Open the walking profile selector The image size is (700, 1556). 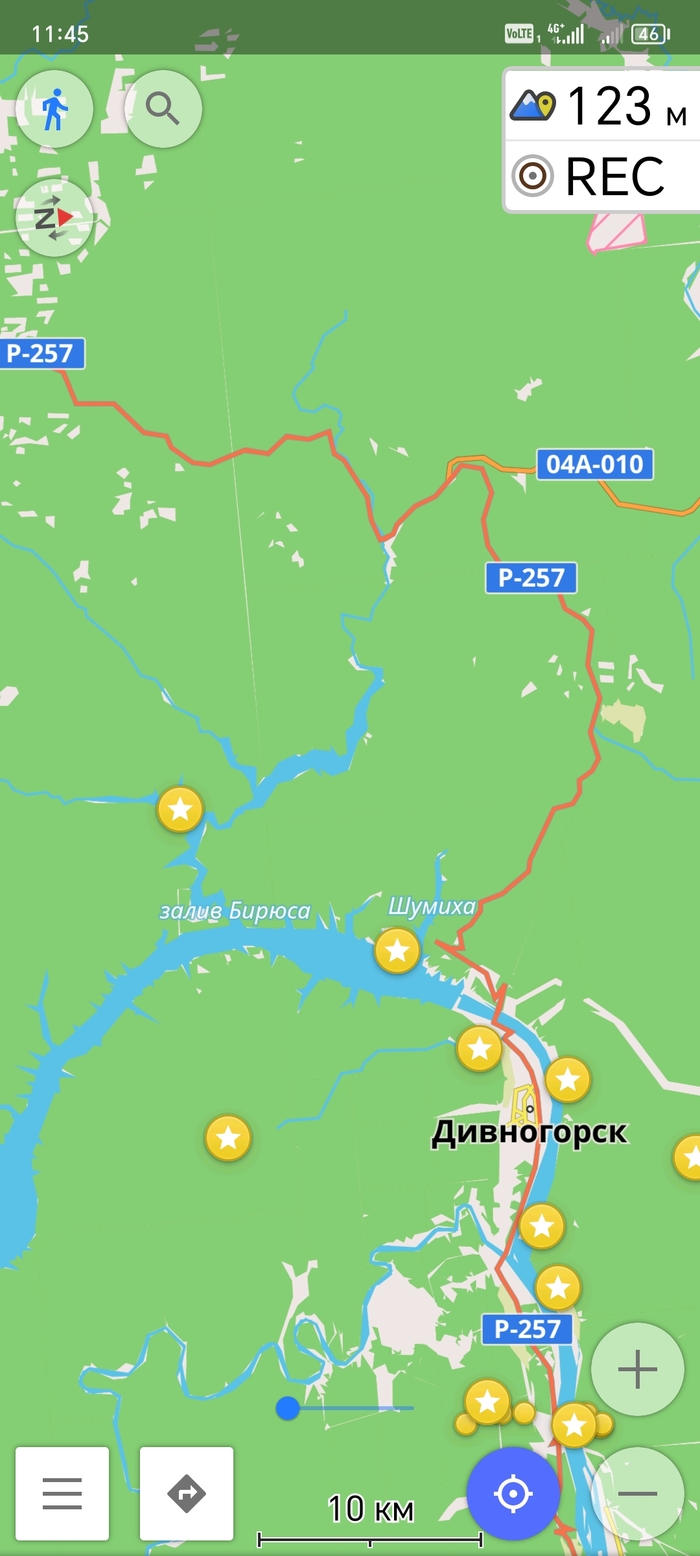(55, 108)
